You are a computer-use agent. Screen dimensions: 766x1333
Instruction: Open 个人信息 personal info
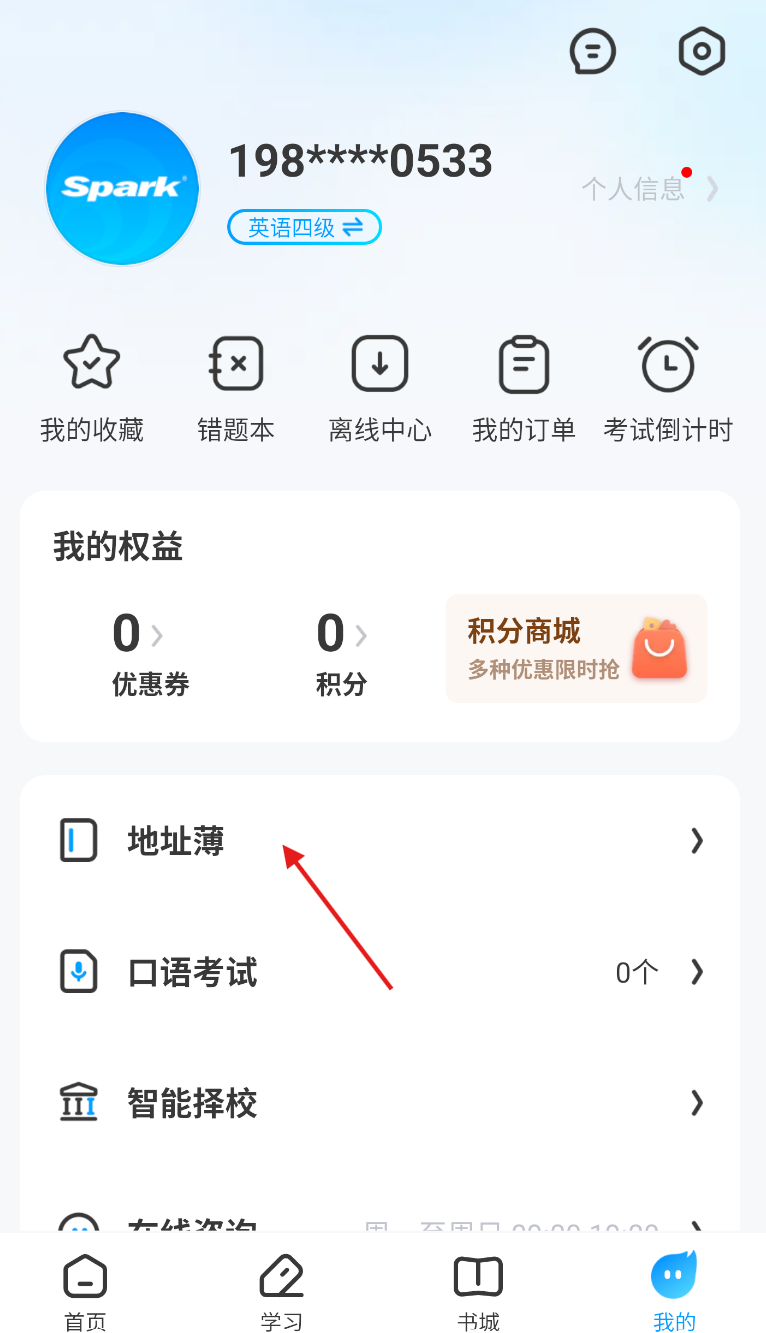649,188
